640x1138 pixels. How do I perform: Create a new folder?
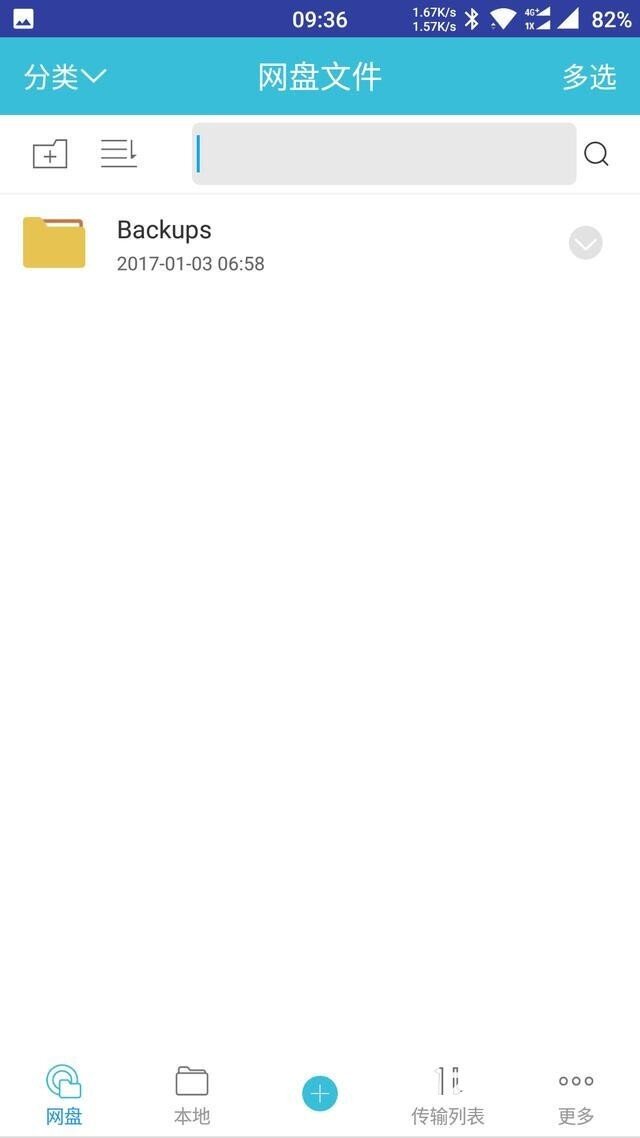click(50, 154)
